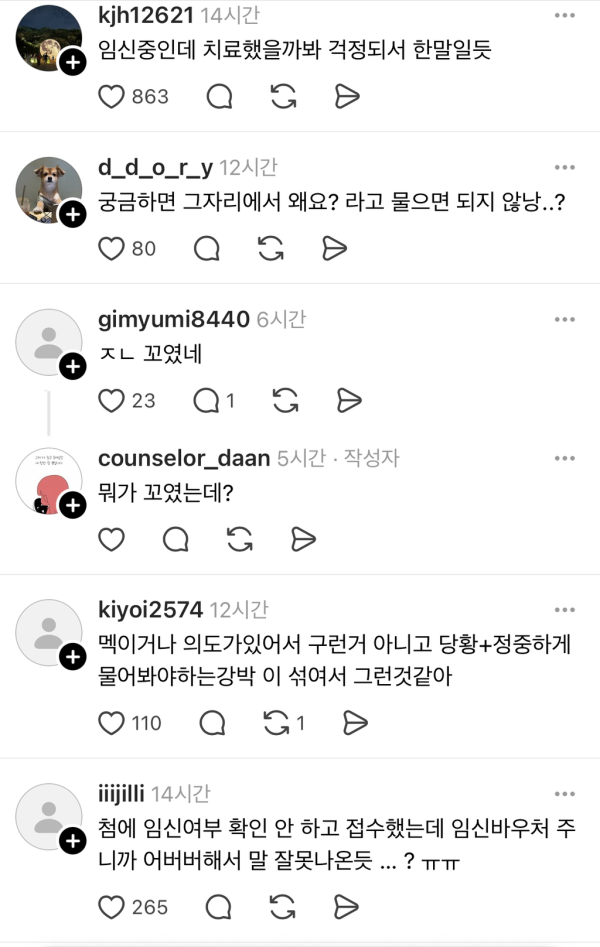Viewport: 600px width, 947px height.
Task: Reply to d_d_o_r_y's comment
Action: tap(207, 248)
